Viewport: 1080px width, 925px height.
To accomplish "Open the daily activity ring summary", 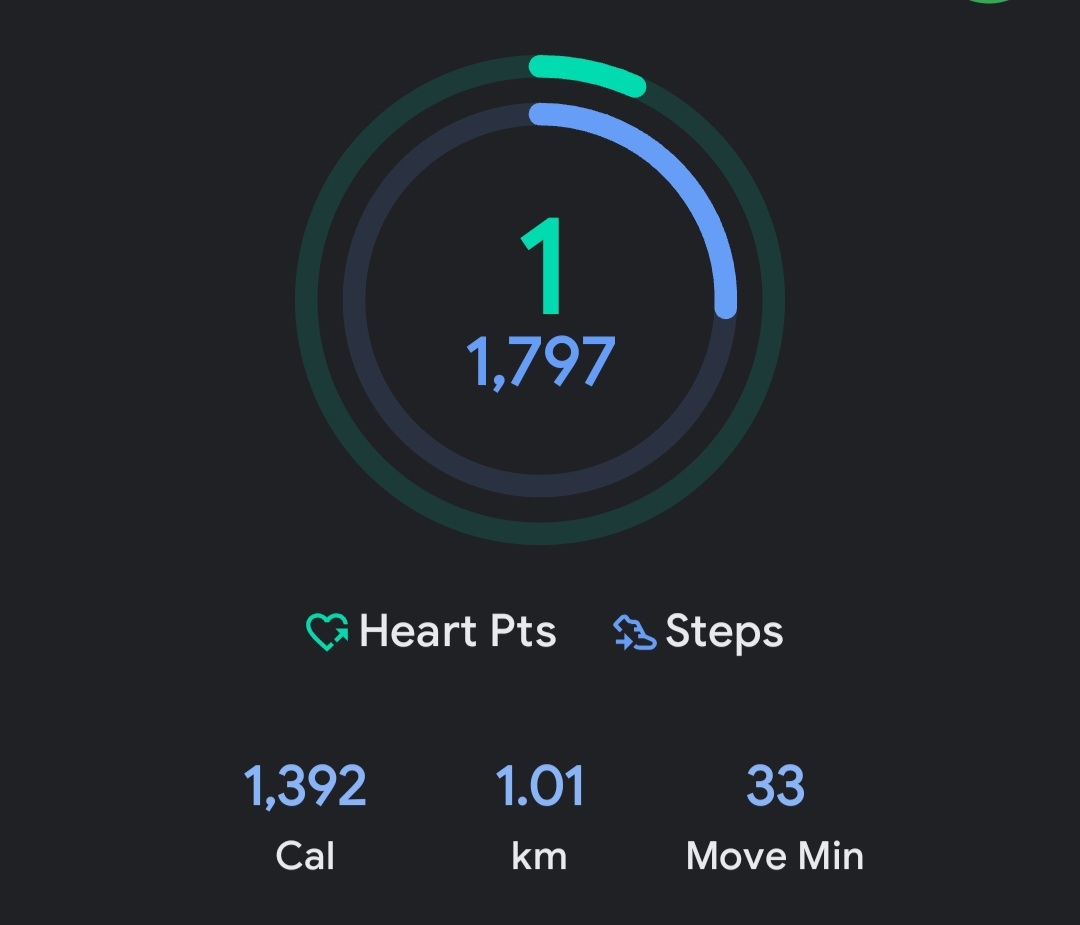I will click(x=540, y=300).
